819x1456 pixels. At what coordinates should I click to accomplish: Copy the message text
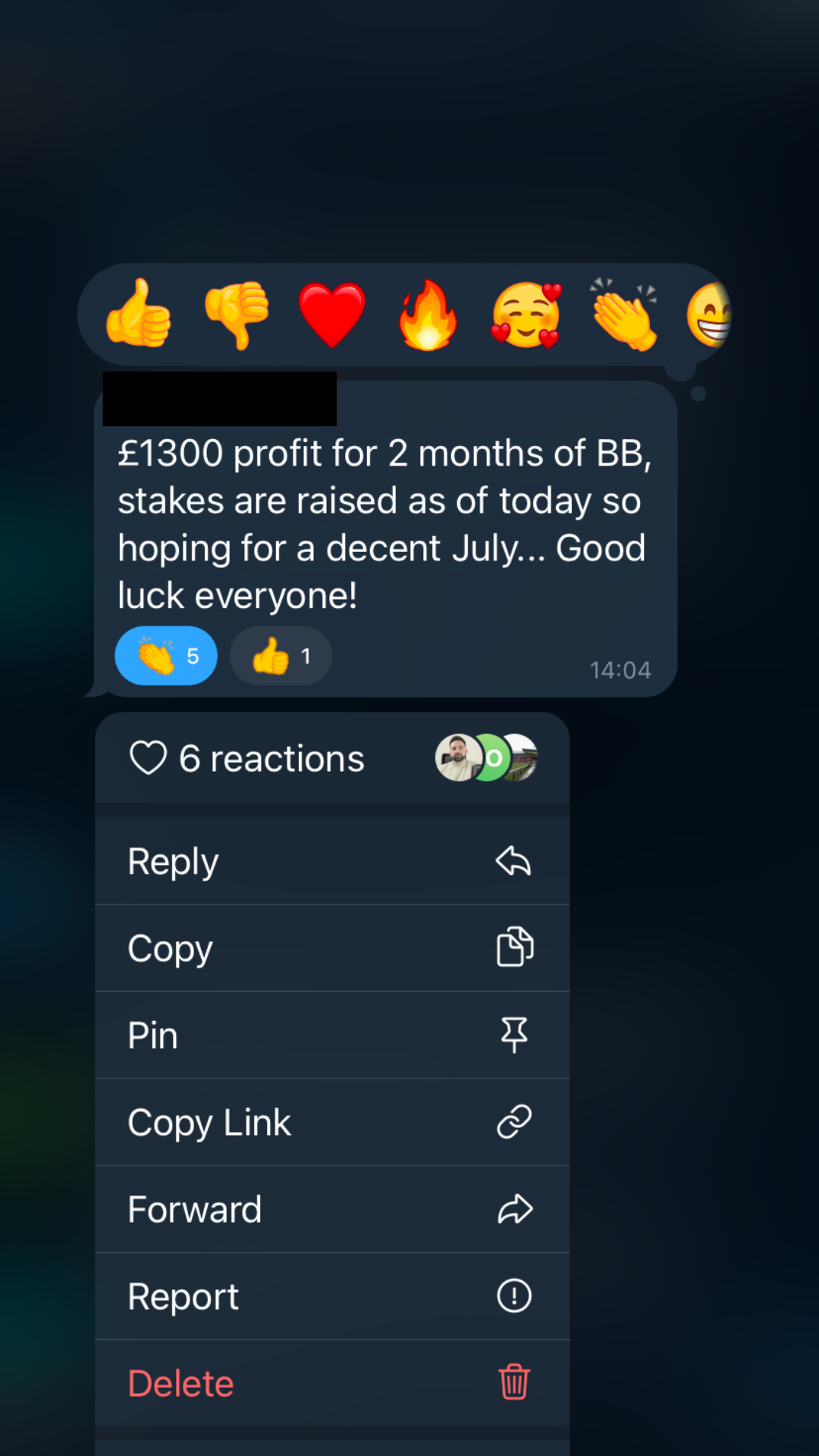pyautogui.click(x=332, y=948)
